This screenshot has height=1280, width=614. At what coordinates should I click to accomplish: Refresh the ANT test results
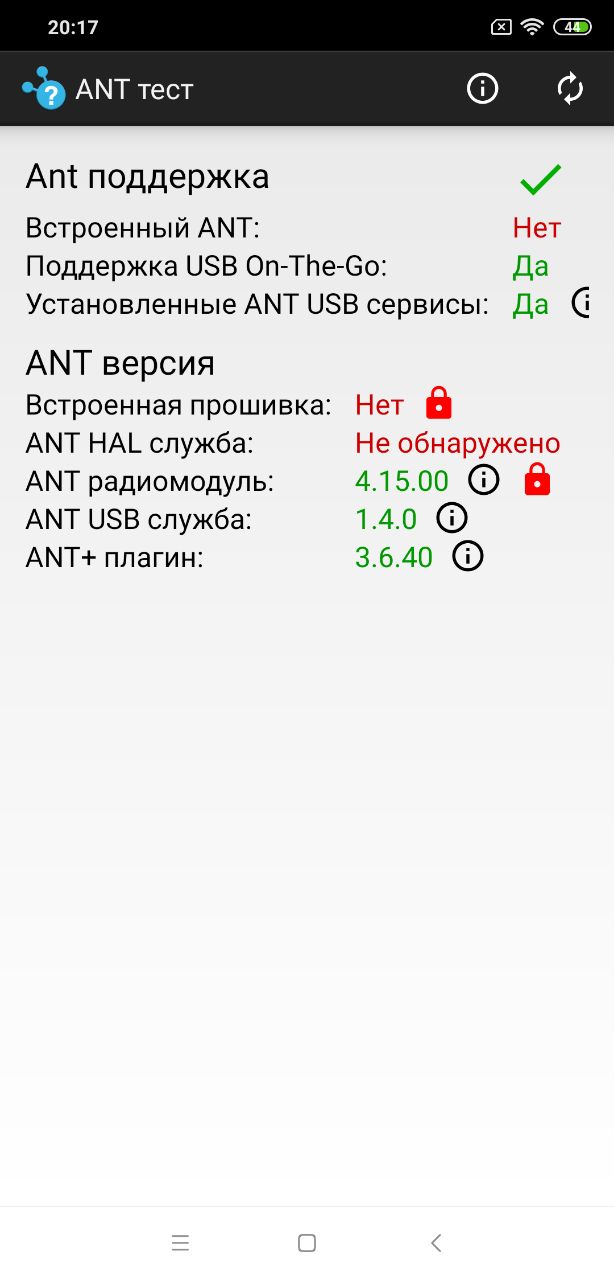tap(570, 89)
